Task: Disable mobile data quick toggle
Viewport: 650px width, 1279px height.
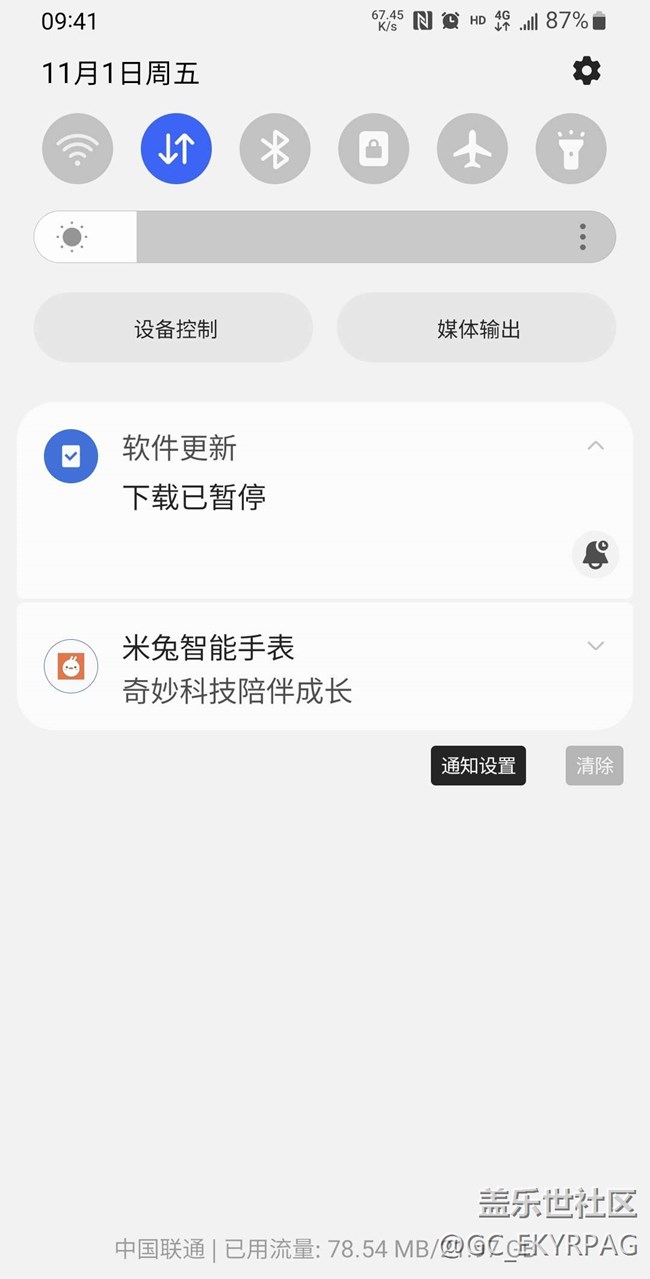Action: coord(176,149)
